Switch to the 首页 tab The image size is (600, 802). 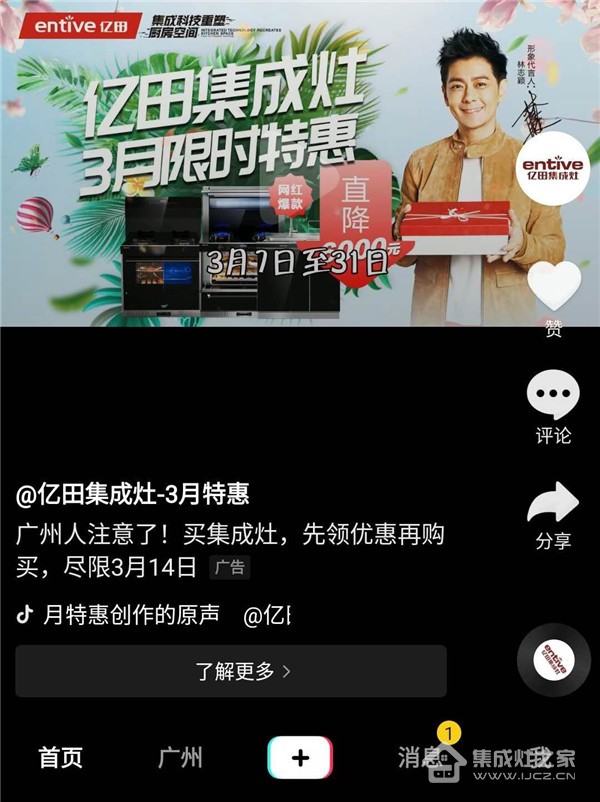[x=60, y=757]
